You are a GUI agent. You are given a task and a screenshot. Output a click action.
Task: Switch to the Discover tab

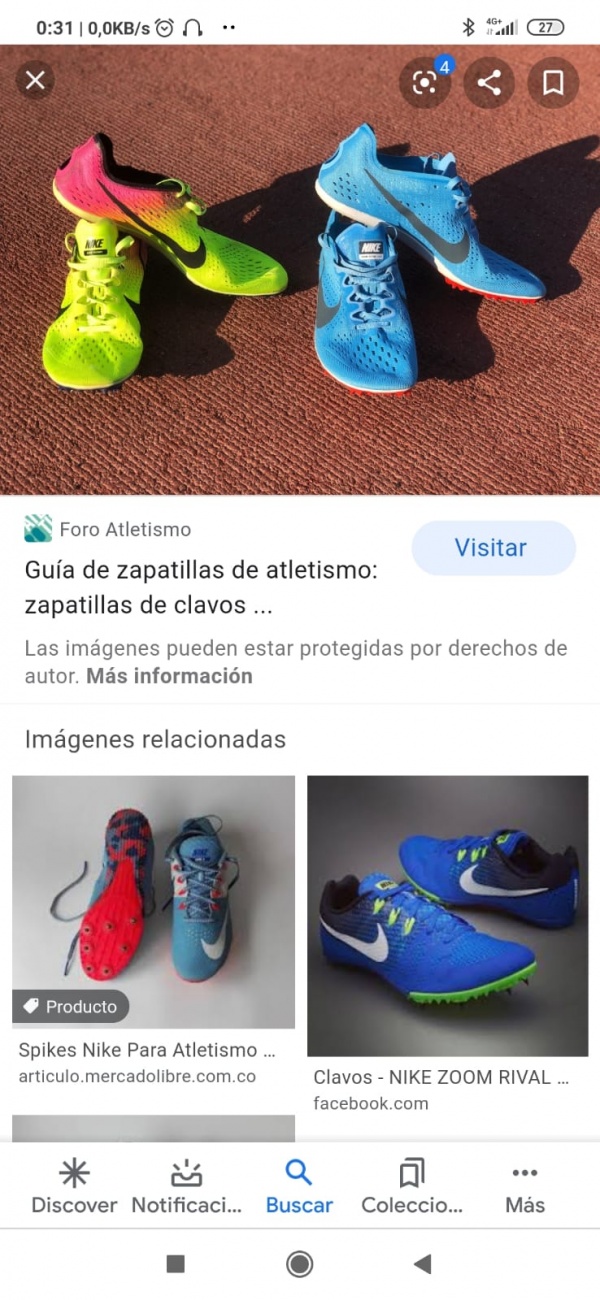74,1187
